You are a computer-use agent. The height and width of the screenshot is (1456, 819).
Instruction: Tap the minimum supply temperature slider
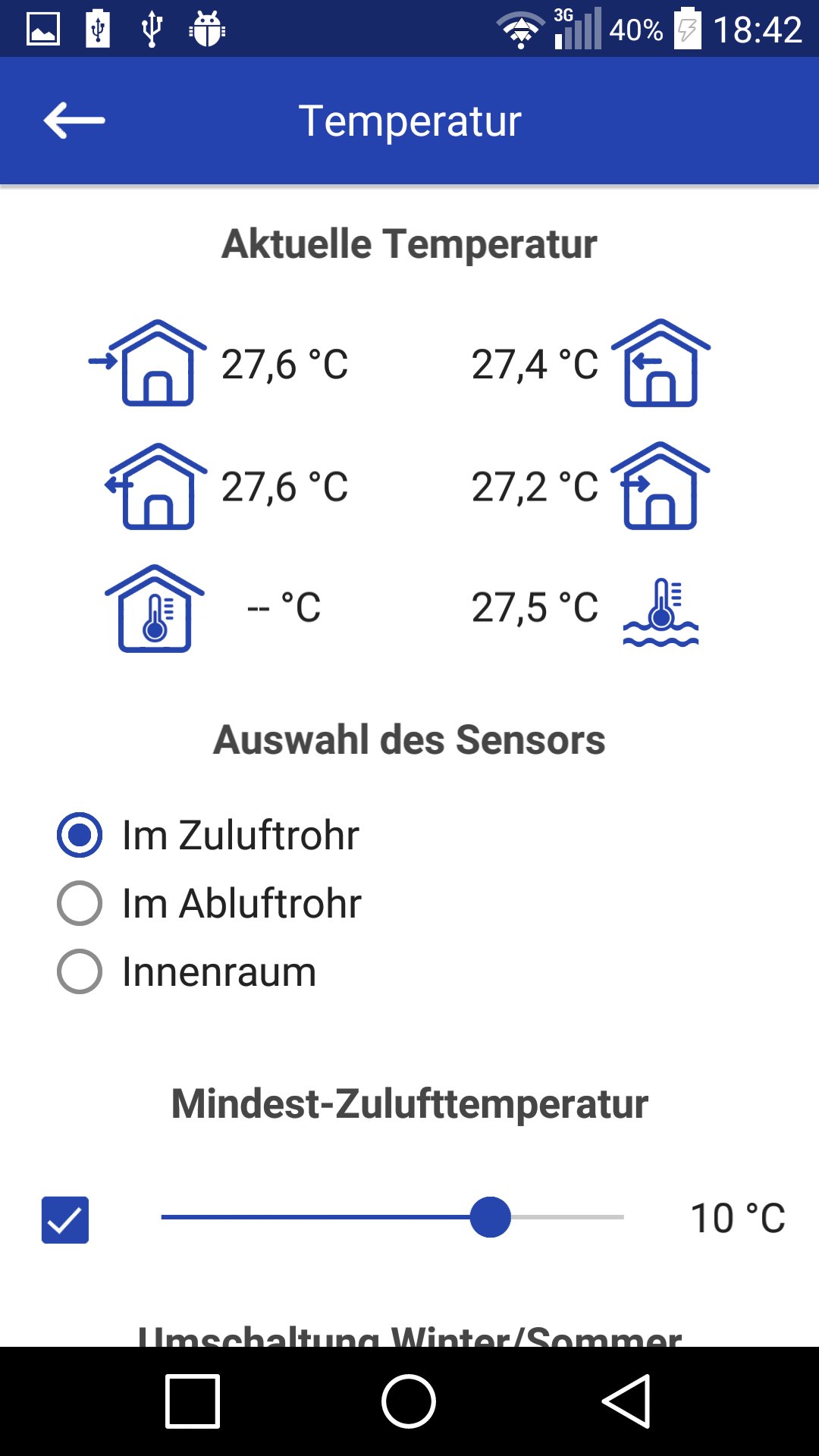tap(393, 1217)
